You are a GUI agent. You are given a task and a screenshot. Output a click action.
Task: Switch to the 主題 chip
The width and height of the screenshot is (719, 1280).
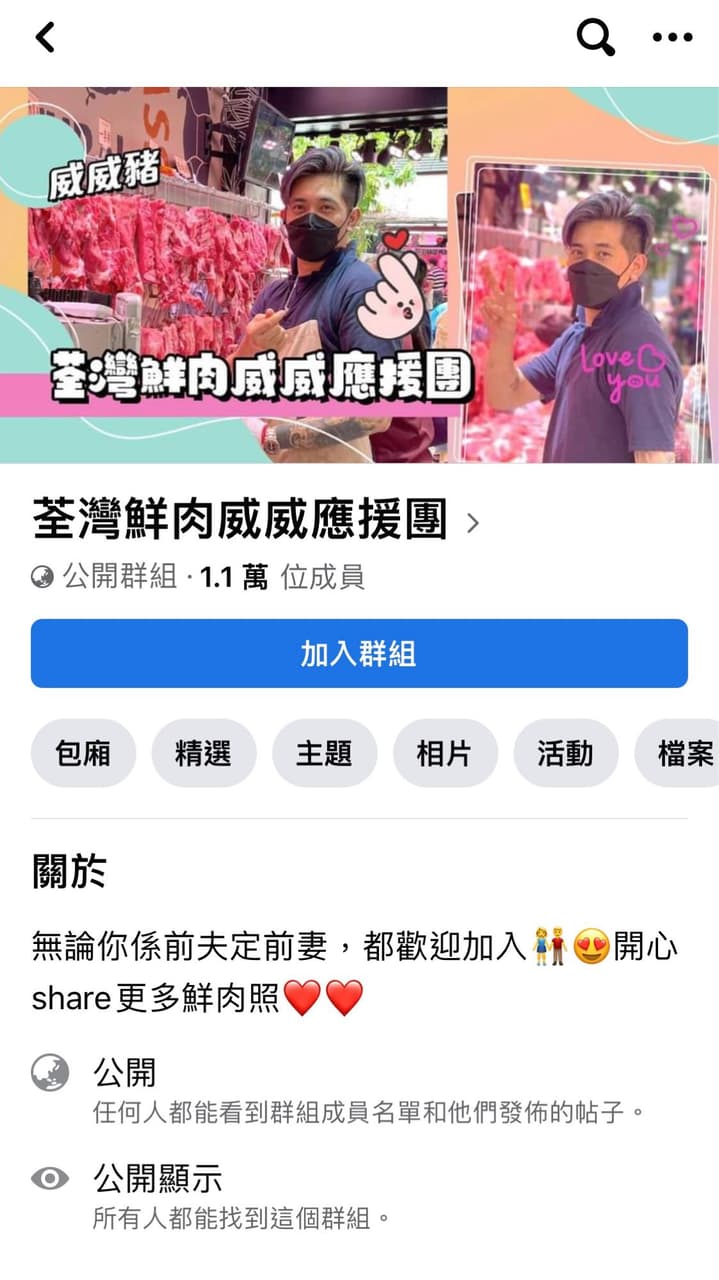pyautogui.click(x=324, y=753)
